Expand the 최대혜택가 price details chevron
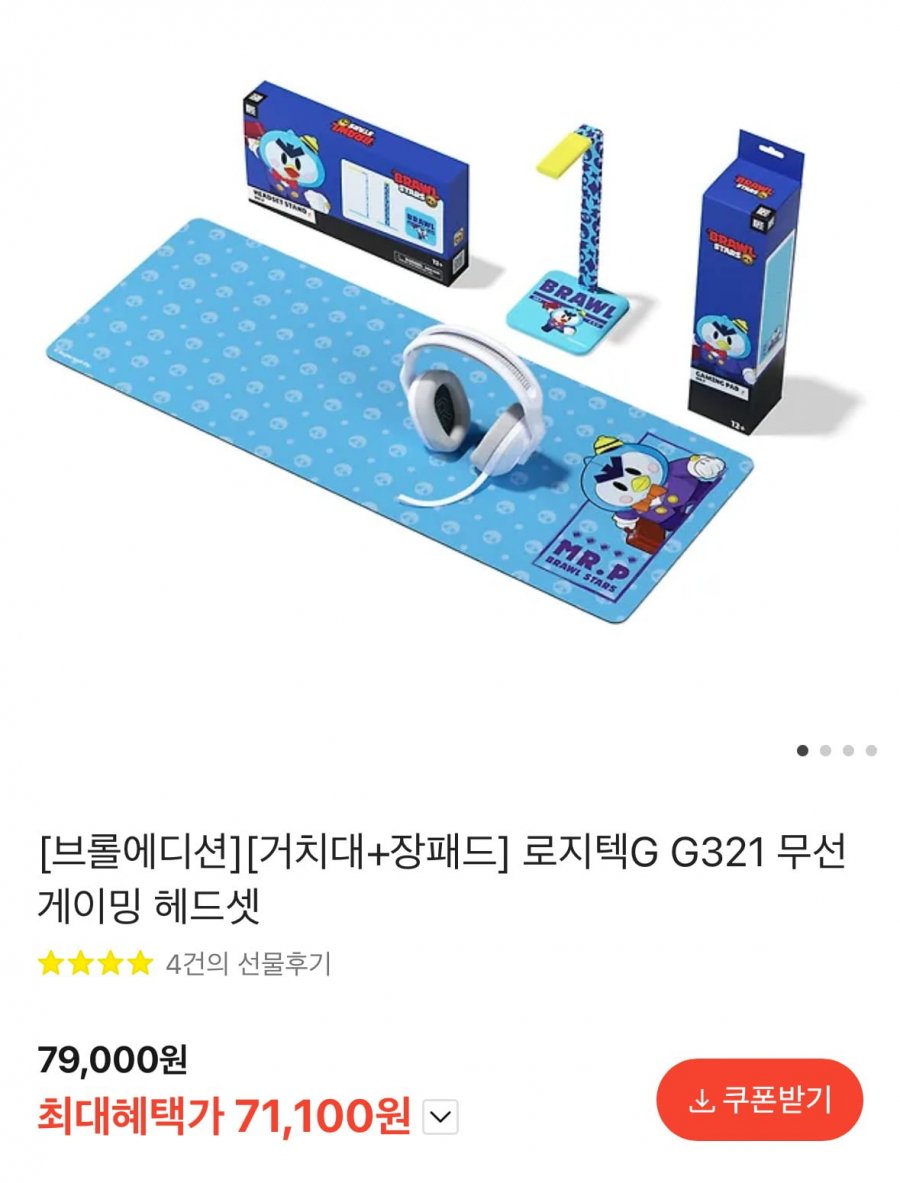The image size is (900, 1183). pos(440,1117)
